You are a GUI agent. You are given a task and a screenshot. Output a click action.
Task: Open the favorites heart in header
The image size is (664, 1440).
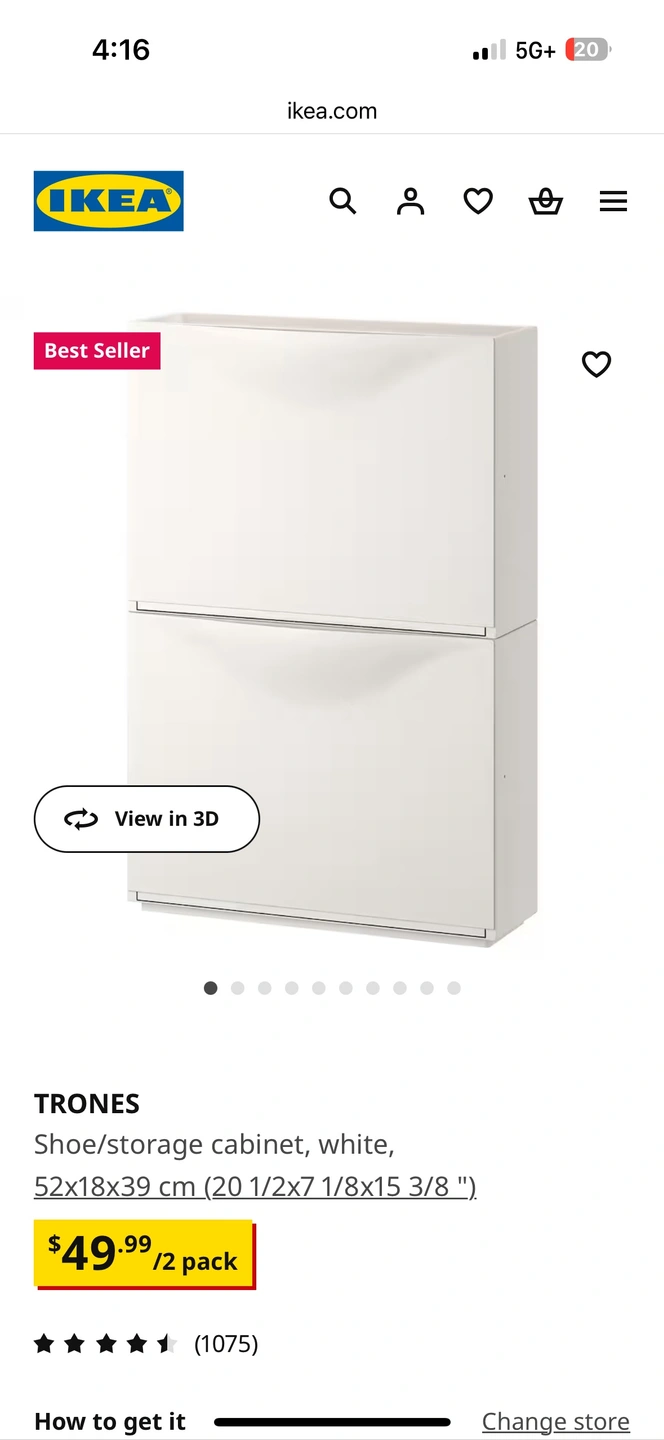click(x=478, y=201)
